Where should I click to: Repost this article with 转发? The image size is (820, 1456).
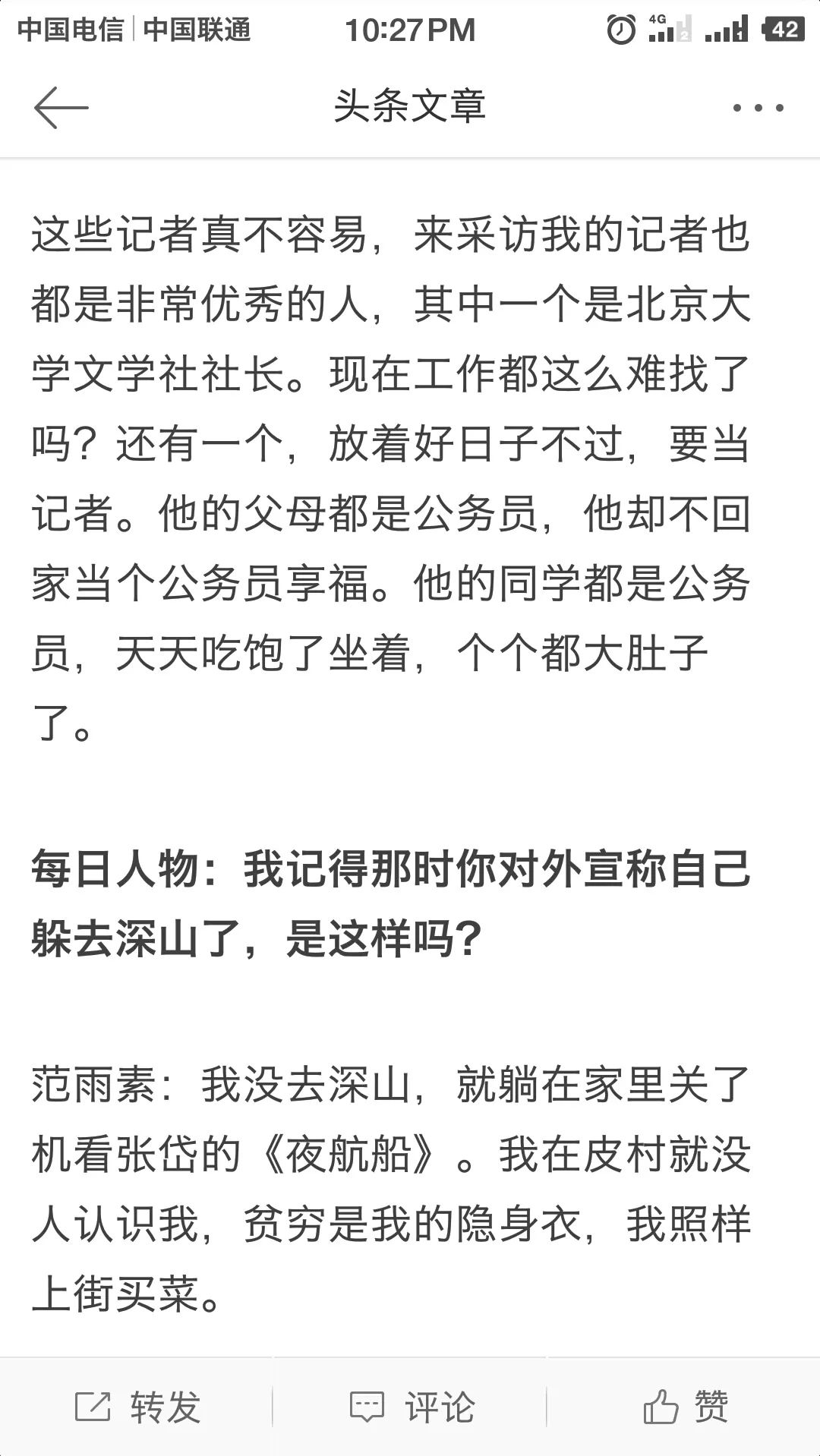pos(137,1407)
